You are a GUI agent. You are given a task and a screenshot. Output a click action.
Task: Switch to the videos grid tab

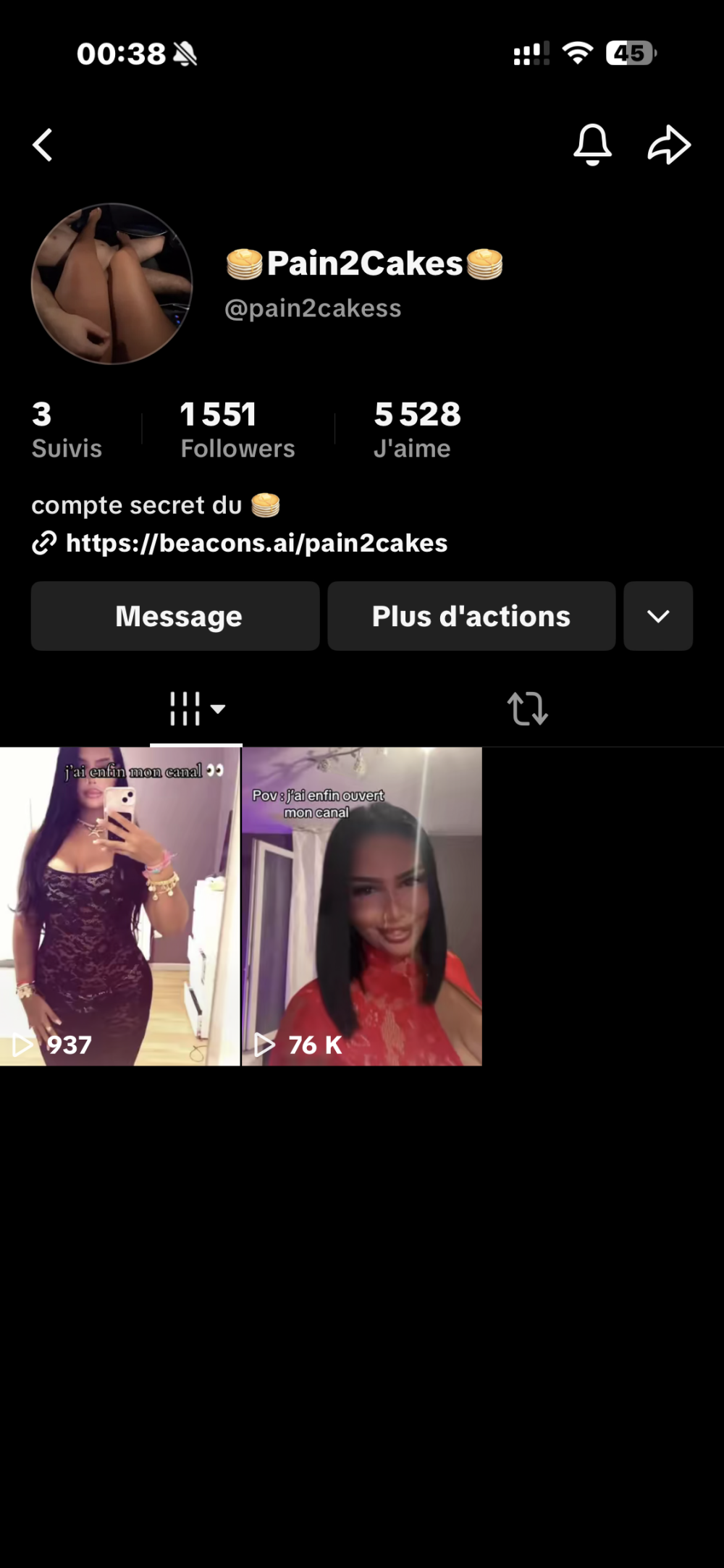coord(196,709)
